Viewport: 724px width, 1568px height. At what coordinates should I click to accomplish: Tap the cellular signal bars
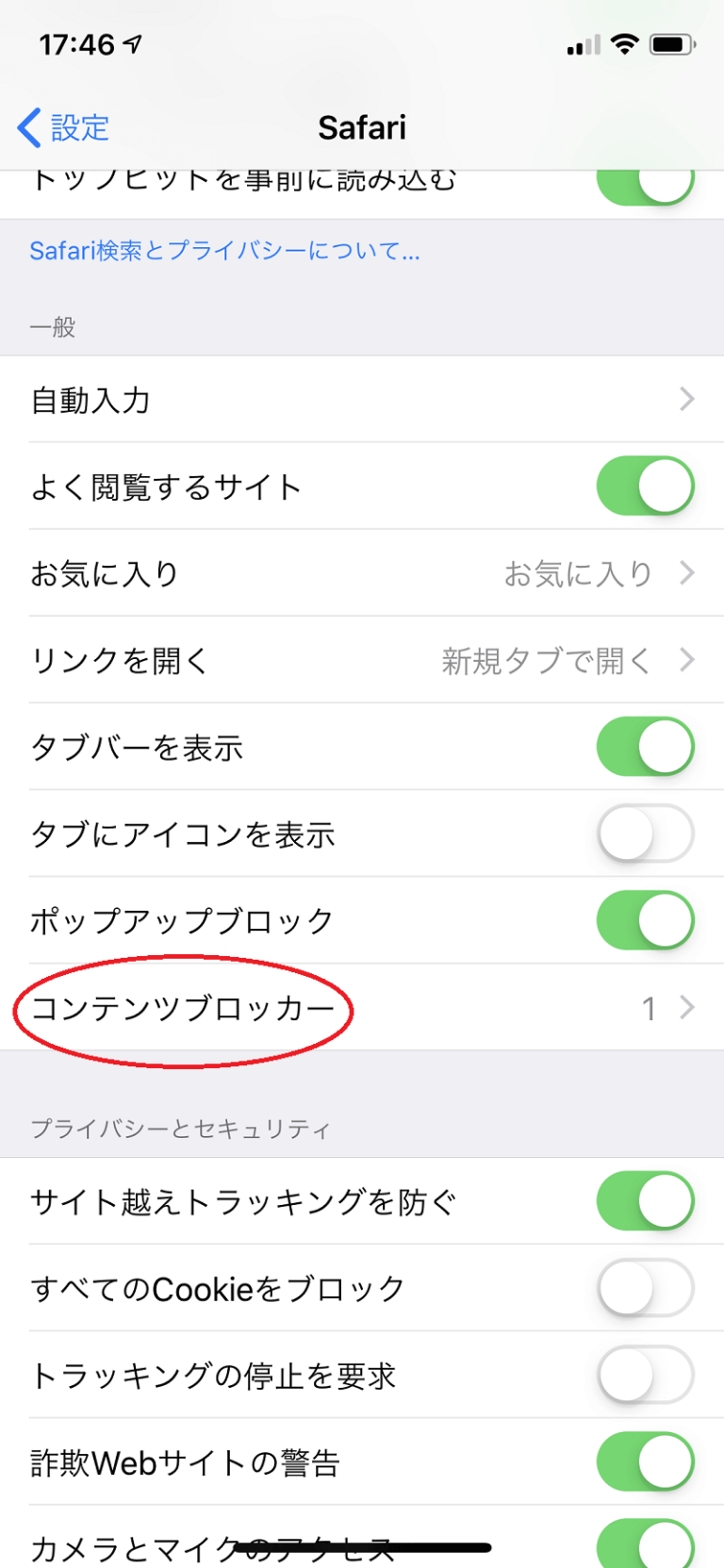[x=586, y=43]
